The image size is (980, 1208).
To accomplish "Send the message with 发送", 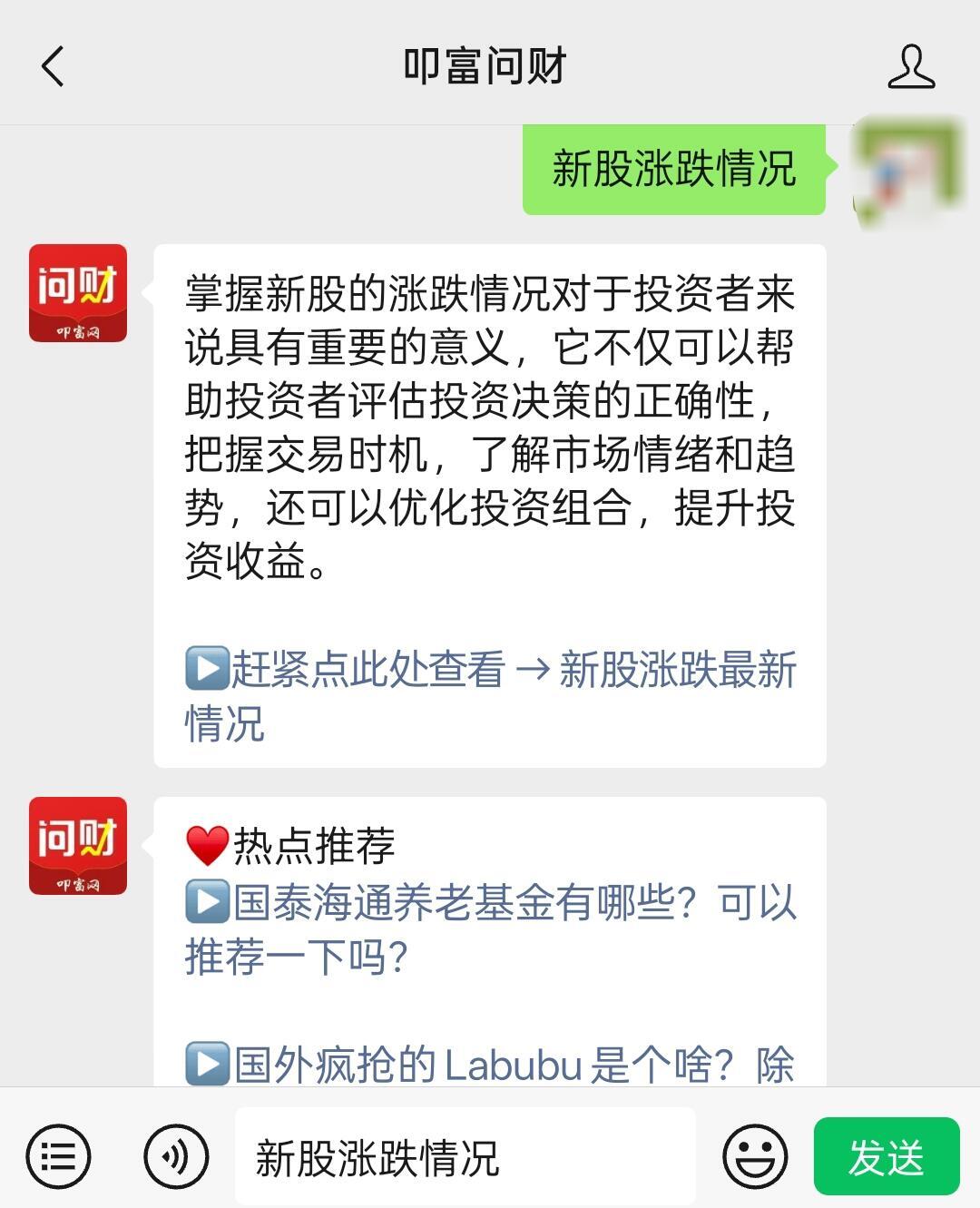I will click(886, 1157).
